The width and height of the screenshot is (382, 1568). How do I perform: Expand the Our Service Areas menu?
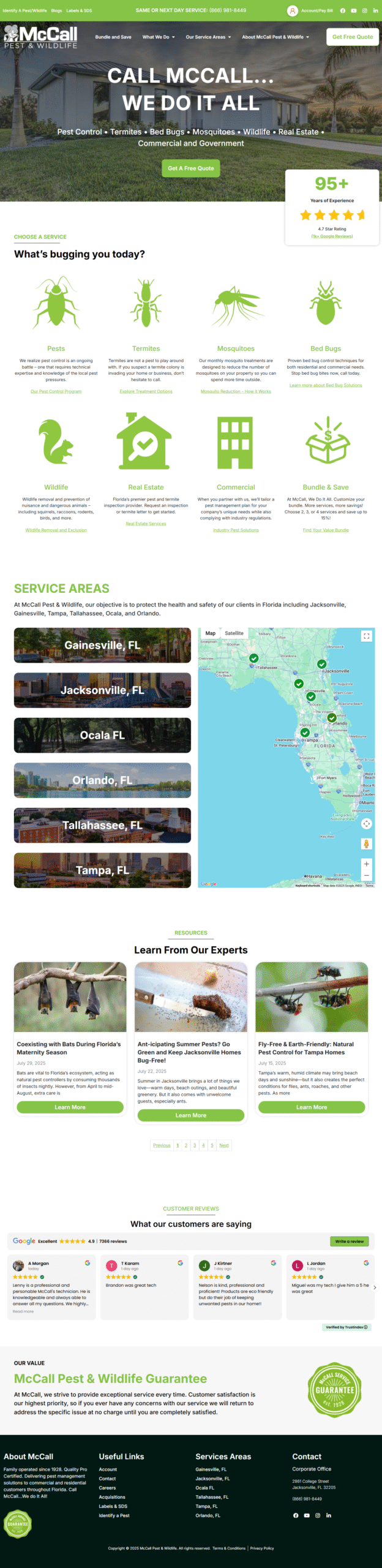click(x=208, y=37)
